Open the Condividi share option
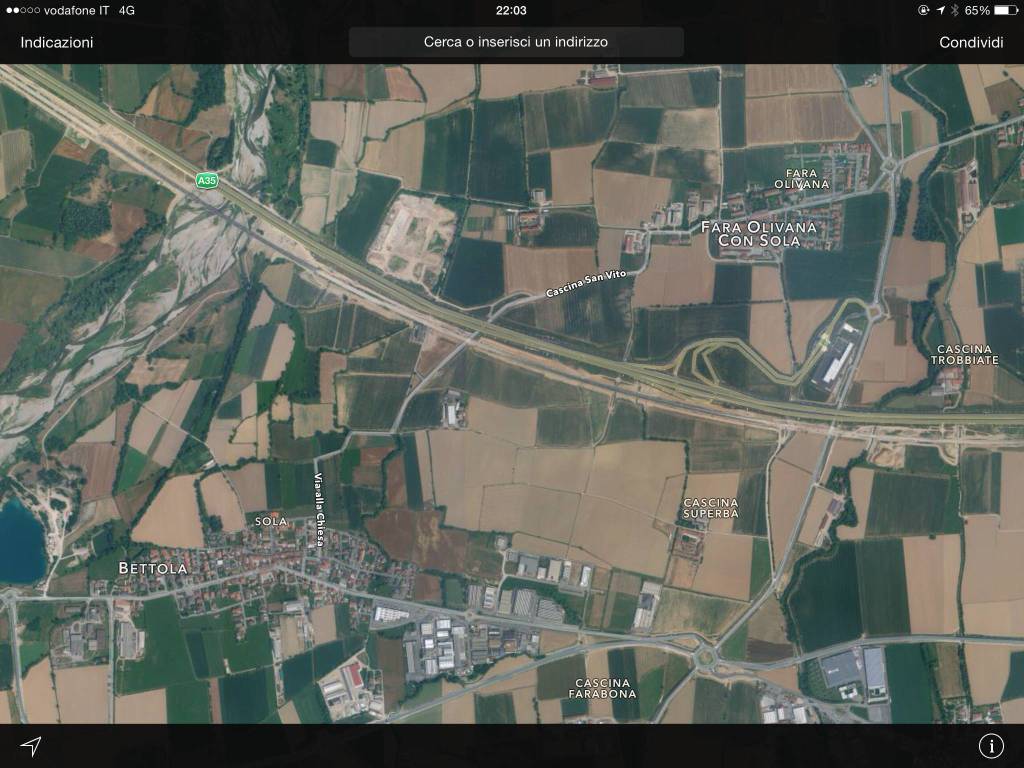1024x768 pixels. (970, 42)
